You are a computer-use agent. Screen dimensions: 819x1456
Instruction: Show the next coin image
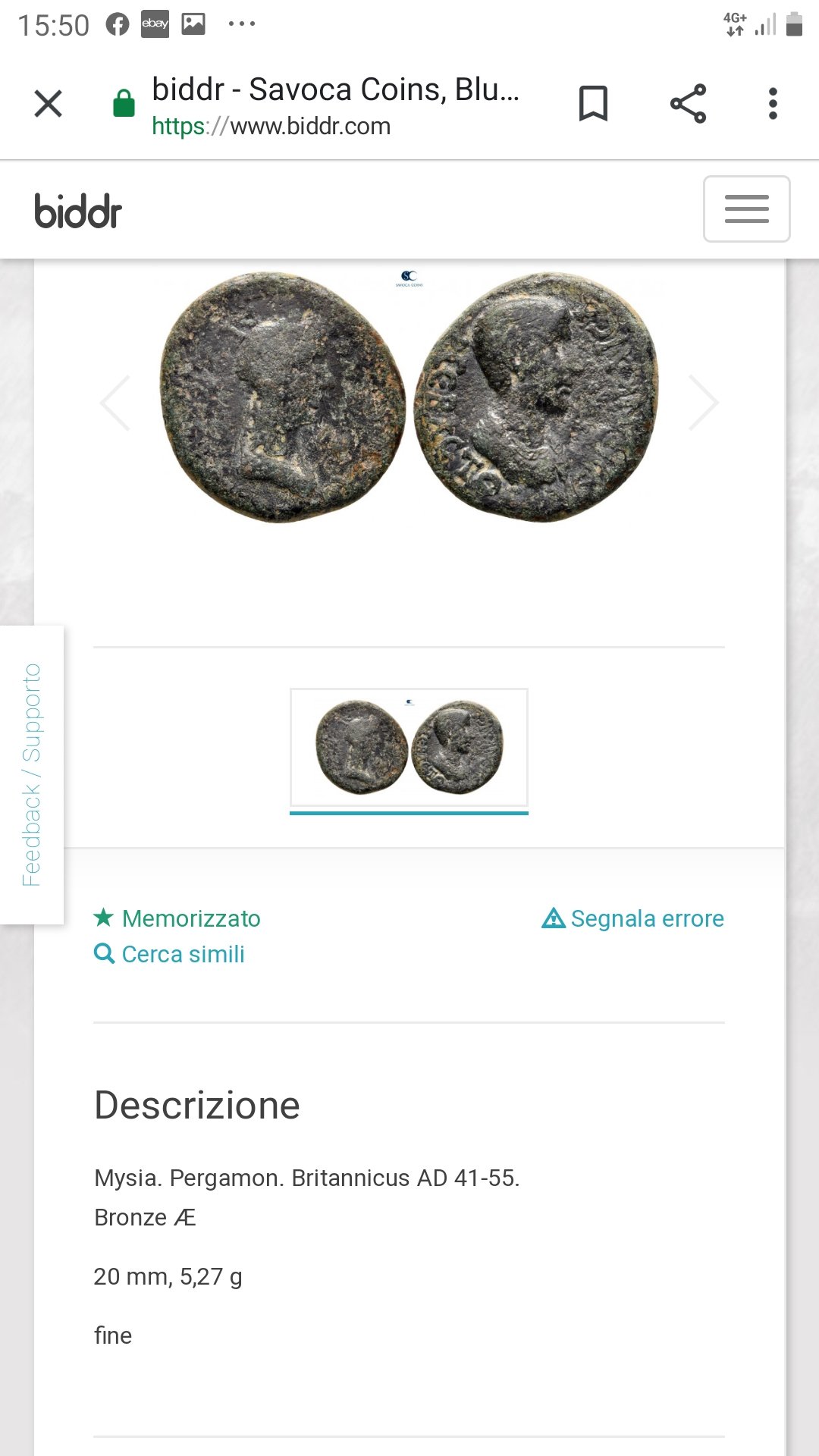click(x=703, y=403)
